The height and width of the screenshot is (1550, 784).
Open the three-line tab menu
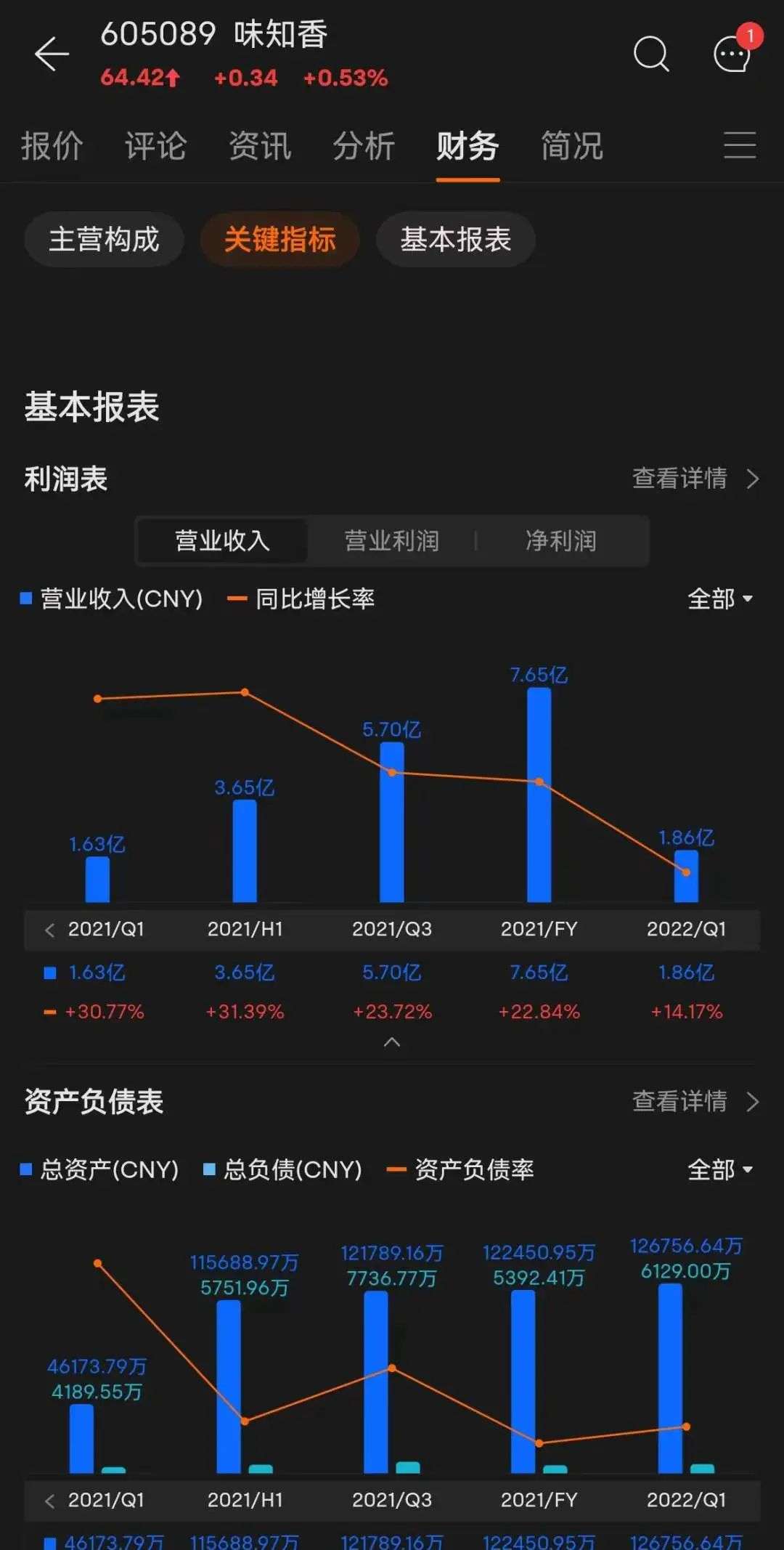click(x=740, y=145)
